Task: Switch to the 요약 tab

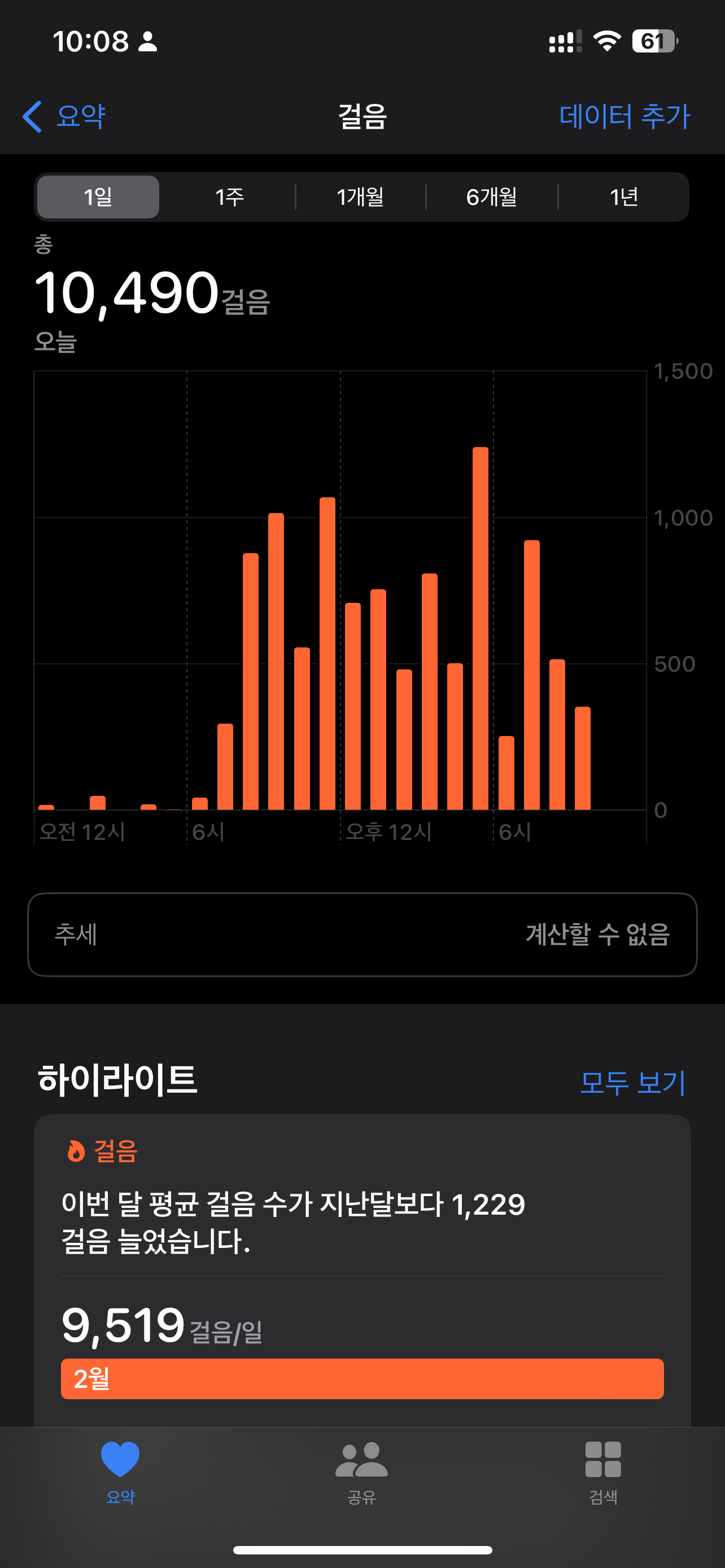Action: click(120, 1468)
